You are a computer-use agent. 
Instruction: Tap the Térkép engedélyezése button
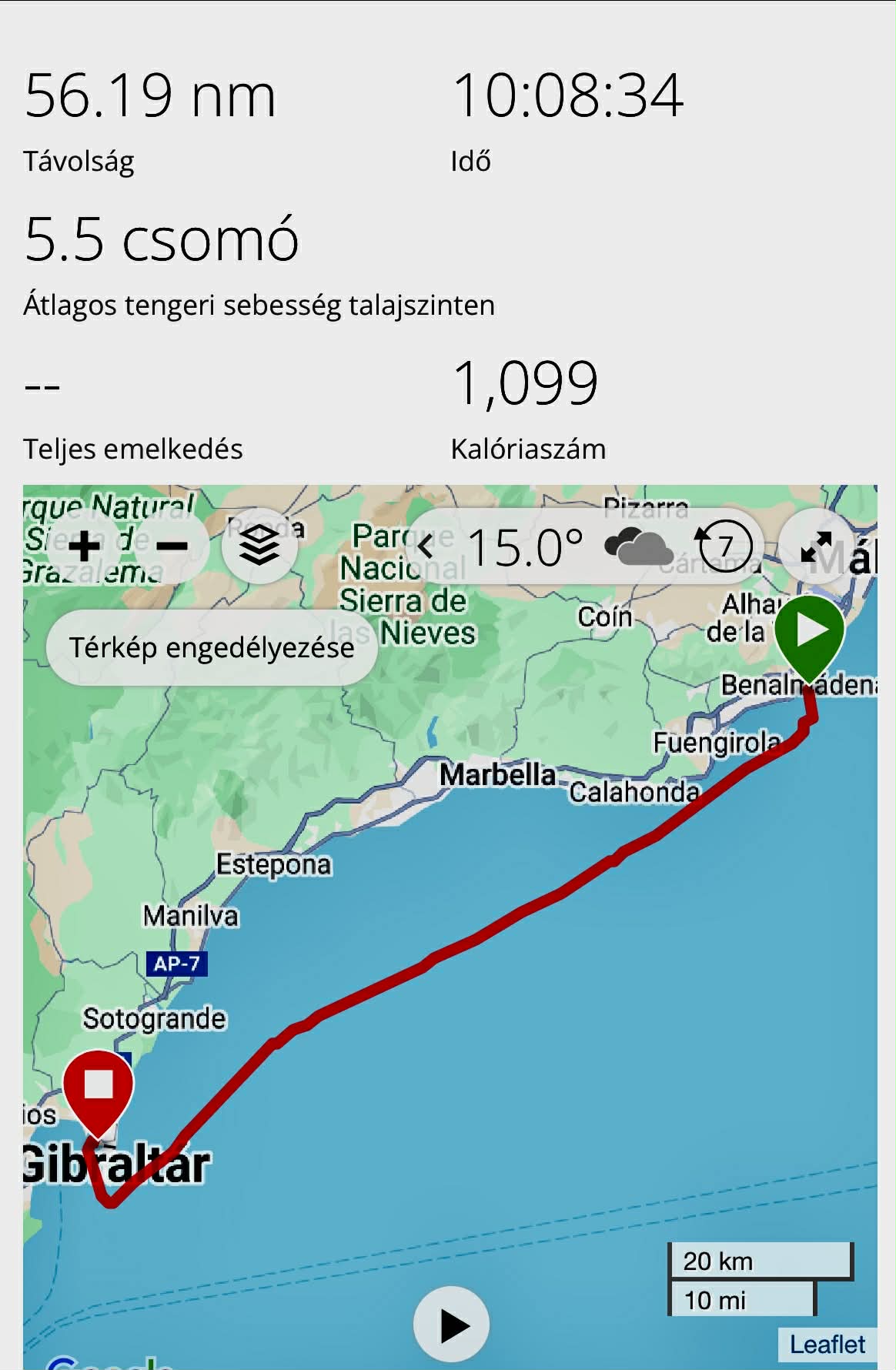pos(212,647)
